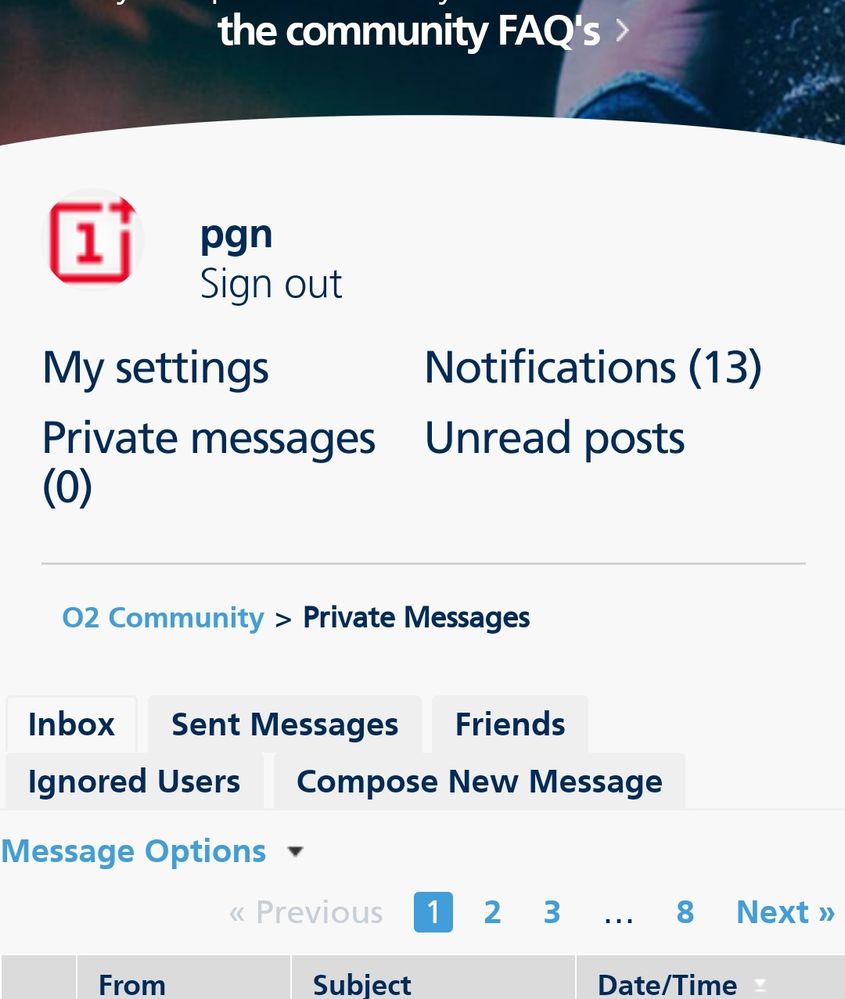
Task: Open the pgn username profile link
Action: 236,236
